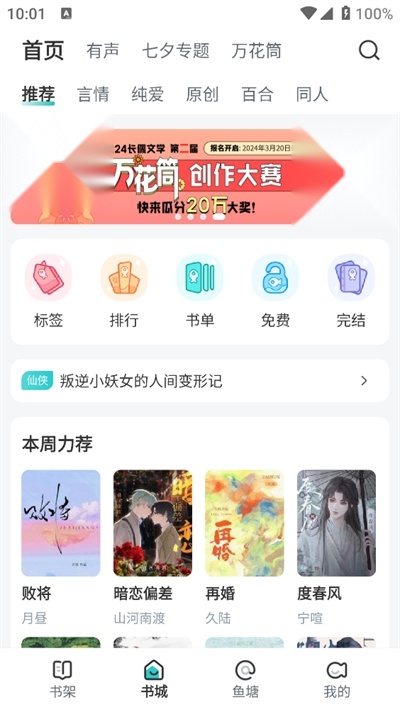Open the book 度春风 by 宁喧
The image size is (400, 712).
coord(336,548)
